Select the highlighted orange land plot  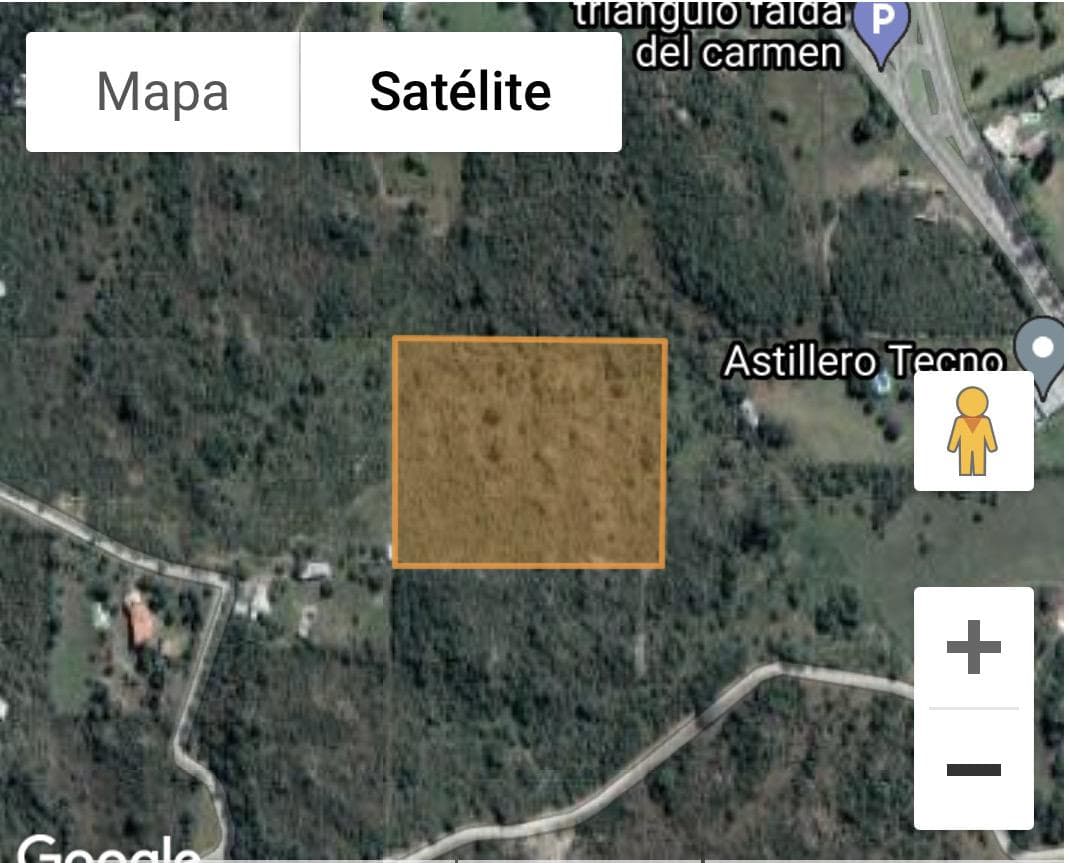click(529, 453)
